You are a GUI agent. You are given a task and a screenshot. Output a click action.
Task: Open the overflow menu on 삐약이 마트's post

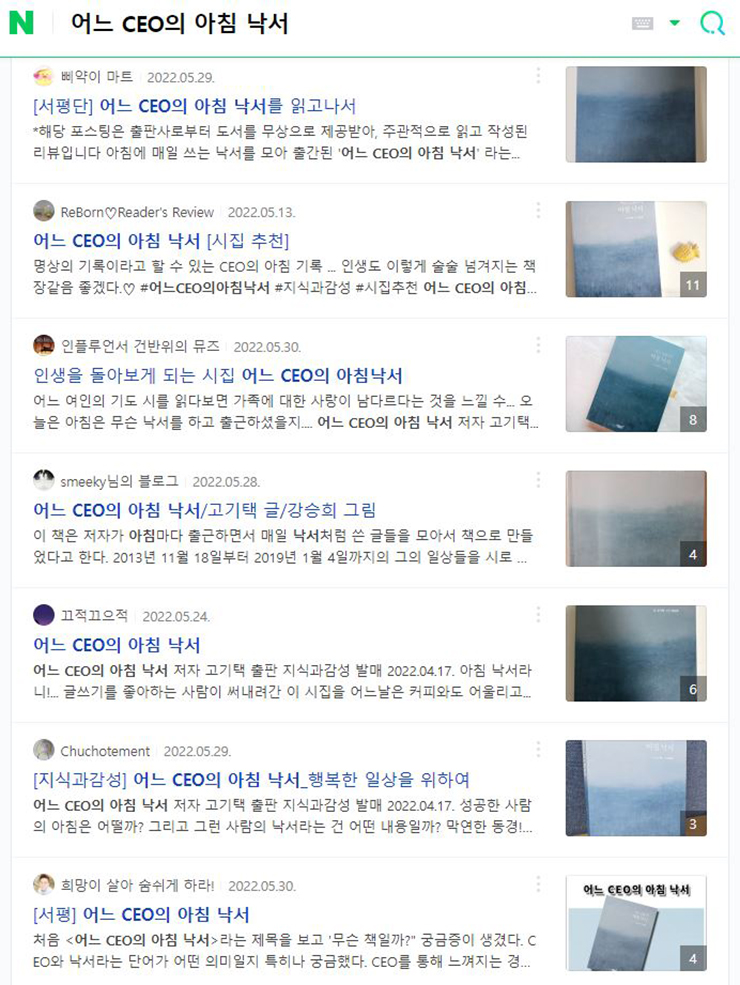point(538,76)
